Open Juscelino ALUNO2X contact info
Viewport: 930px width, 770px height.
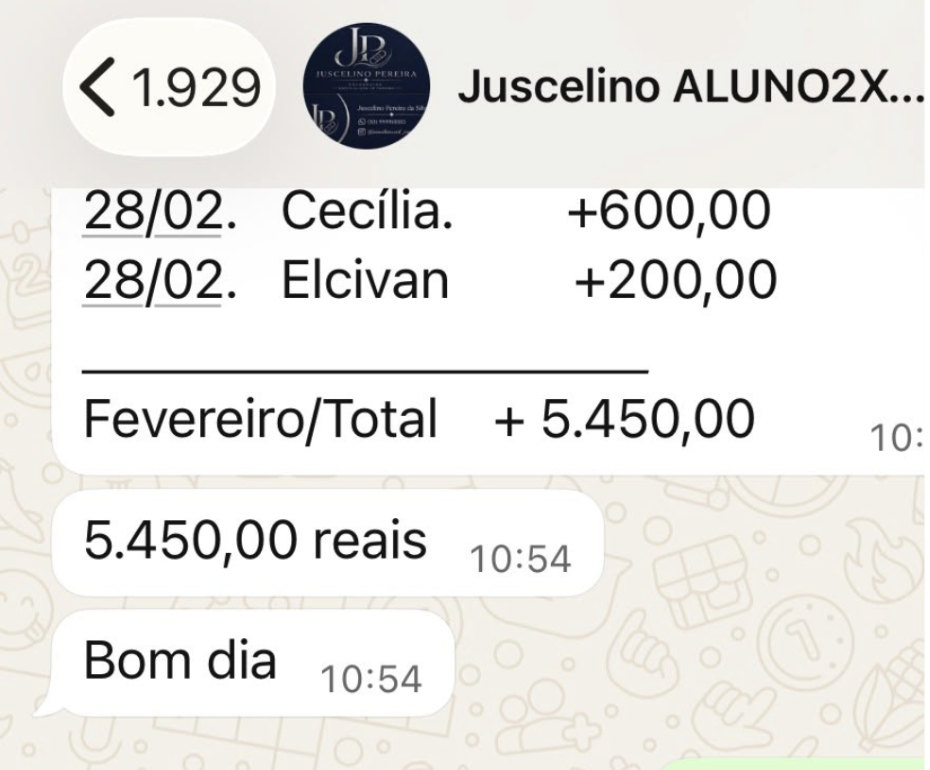click(690, 87)
